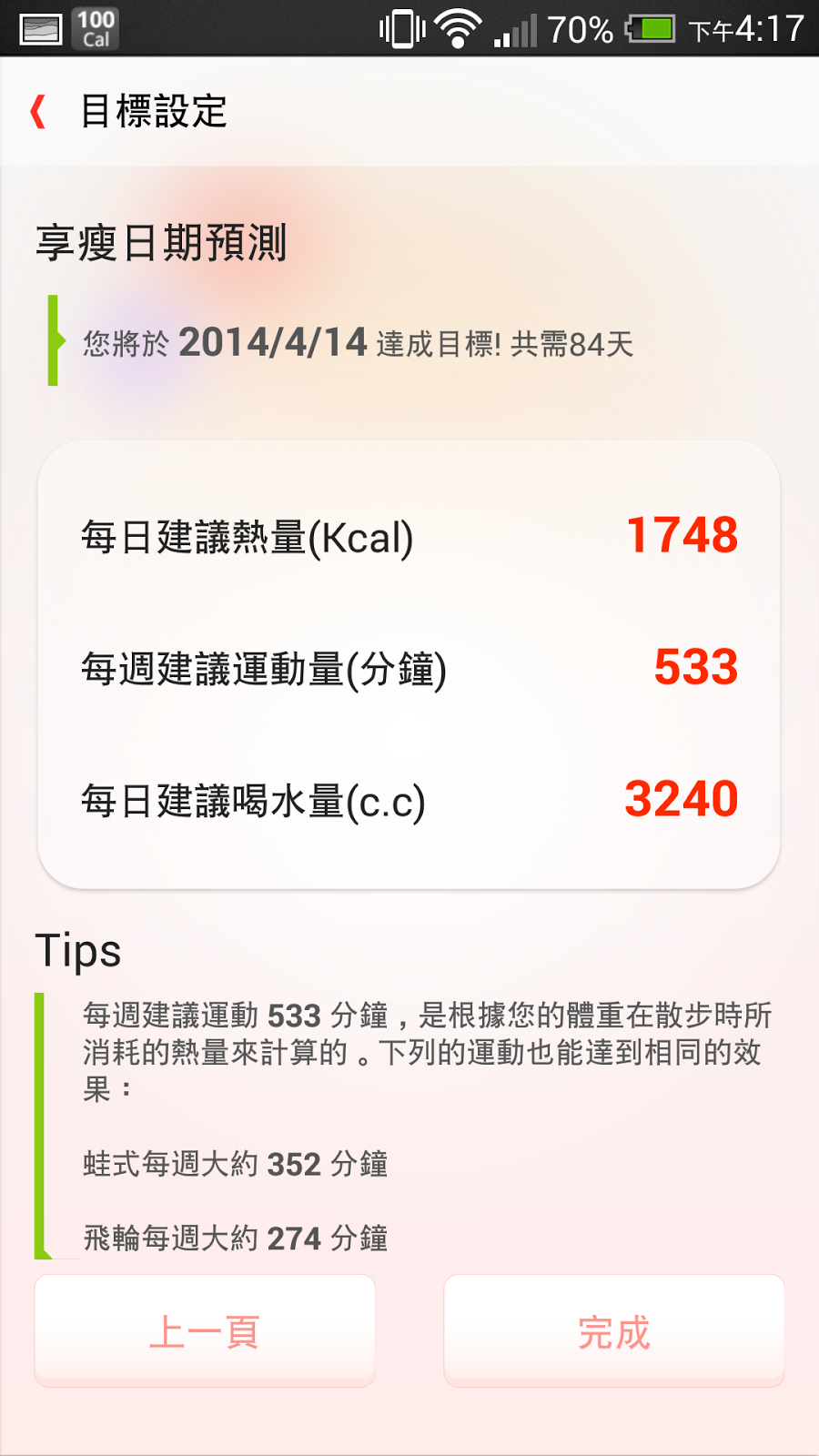Finish setup with the 完成 button

pos(614,1330)
